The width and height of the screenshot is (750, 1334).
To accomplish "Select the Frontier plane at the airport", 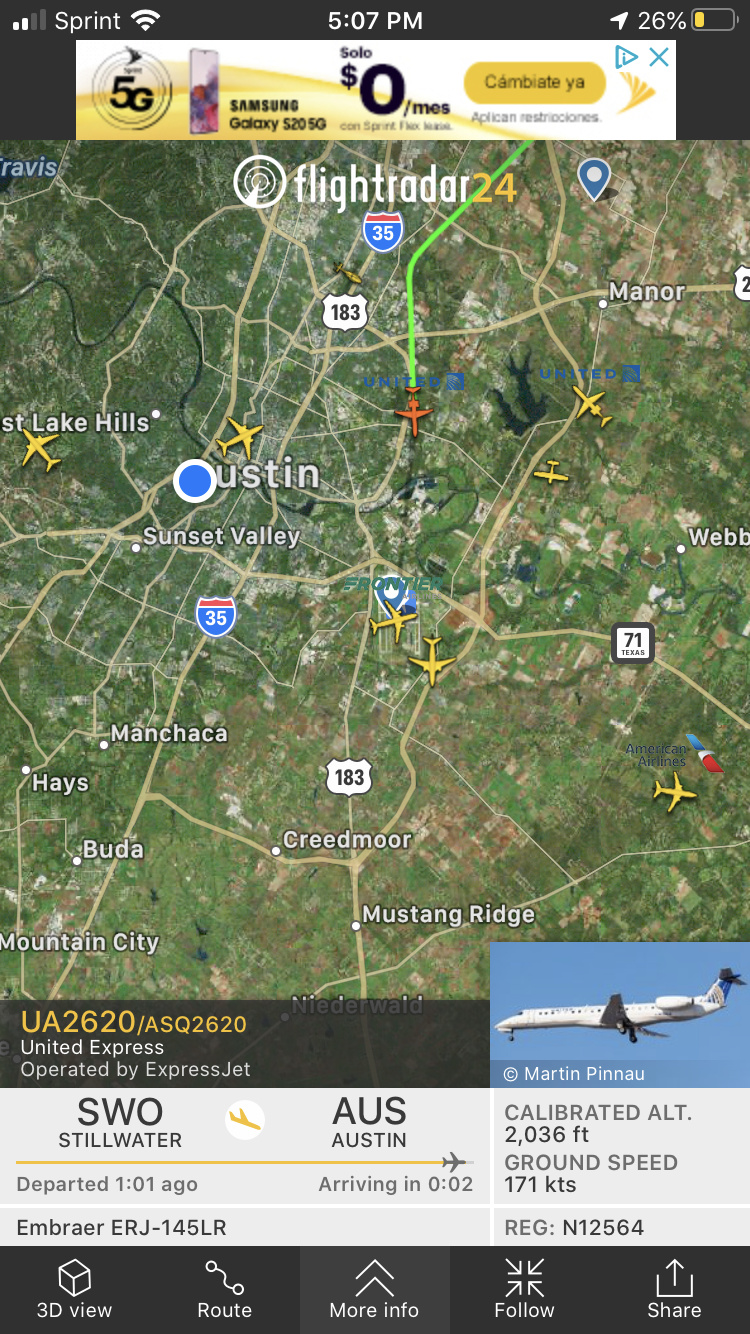I will coord(392,622).
